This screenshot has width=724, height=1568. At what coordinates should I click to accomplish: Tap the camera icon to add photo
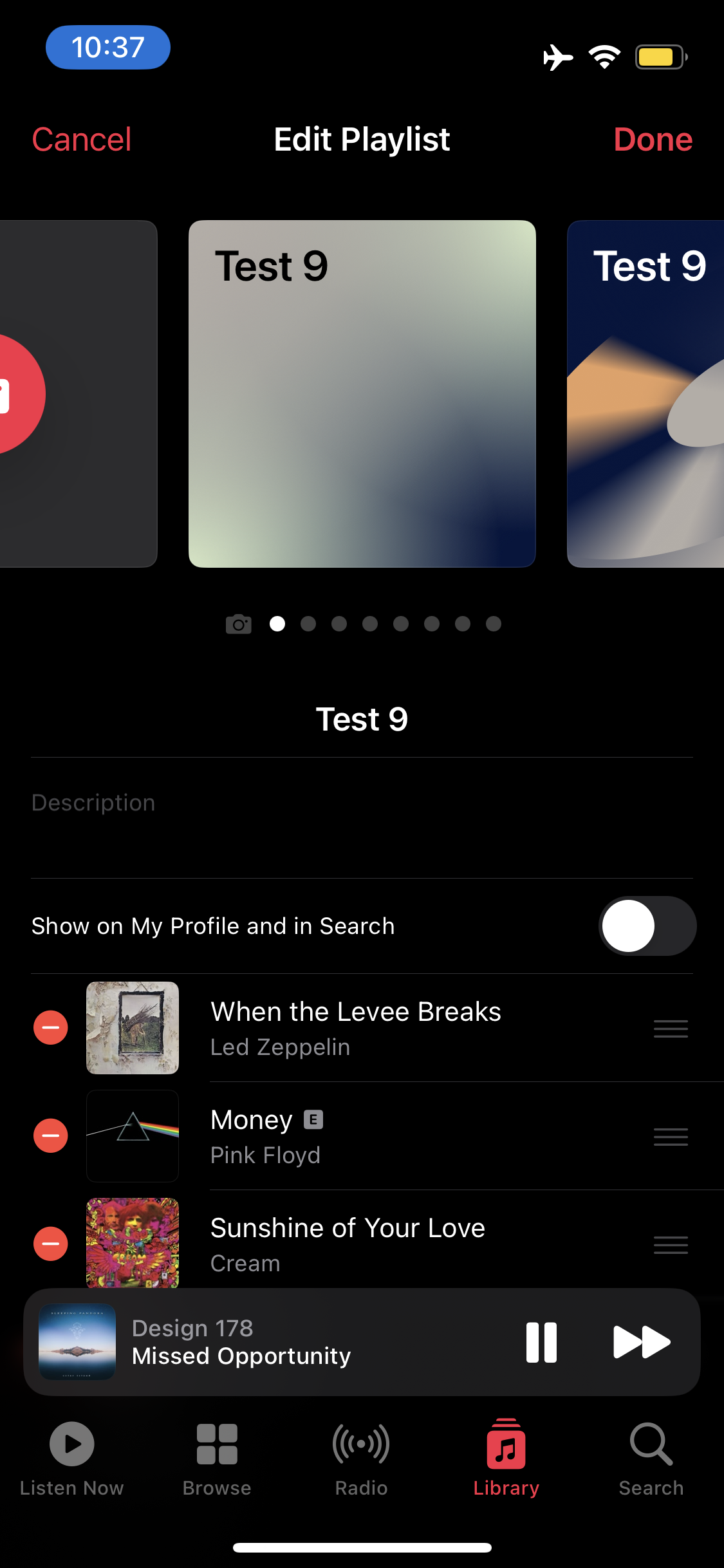[239, 624]
